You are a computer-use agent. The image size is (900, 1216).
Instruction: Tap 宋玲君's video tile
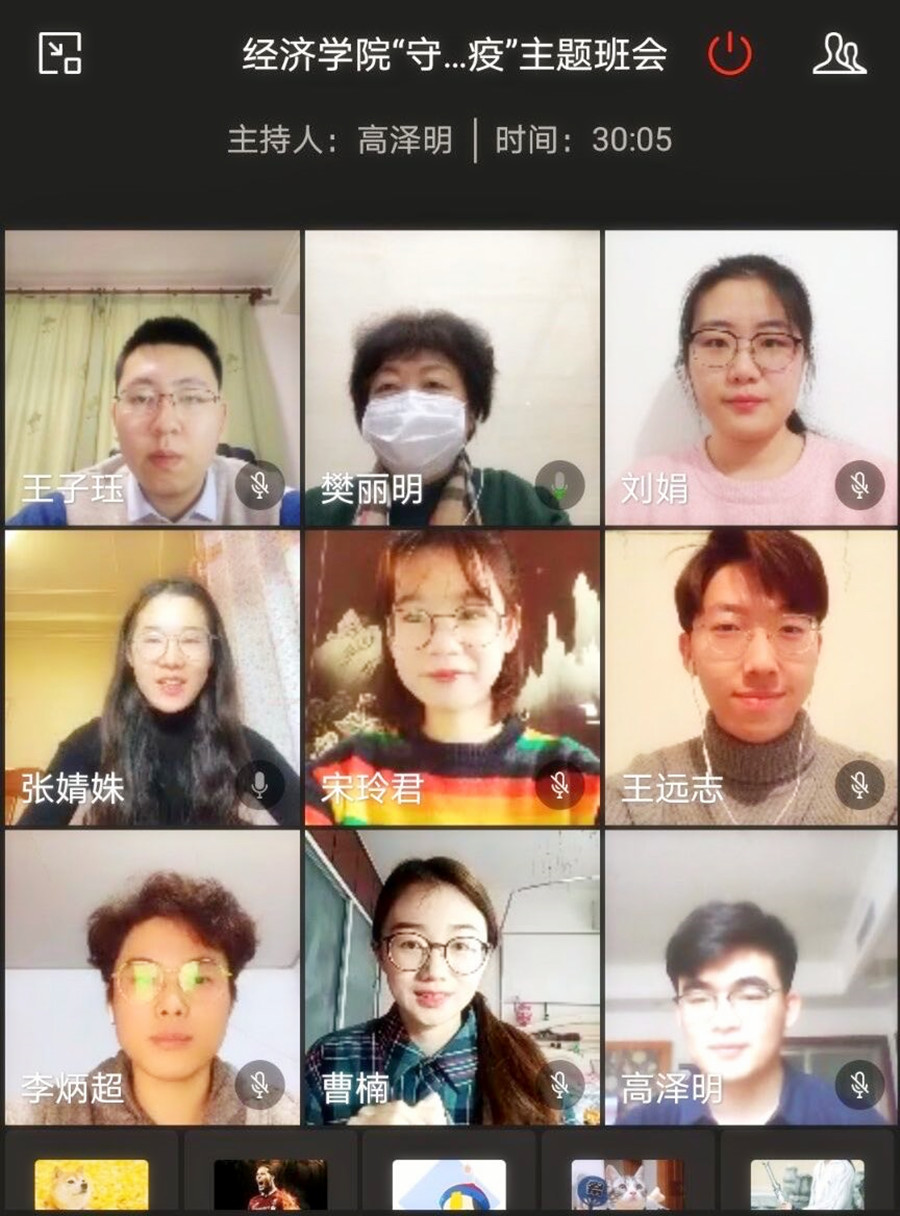click(x=452, y=677)
